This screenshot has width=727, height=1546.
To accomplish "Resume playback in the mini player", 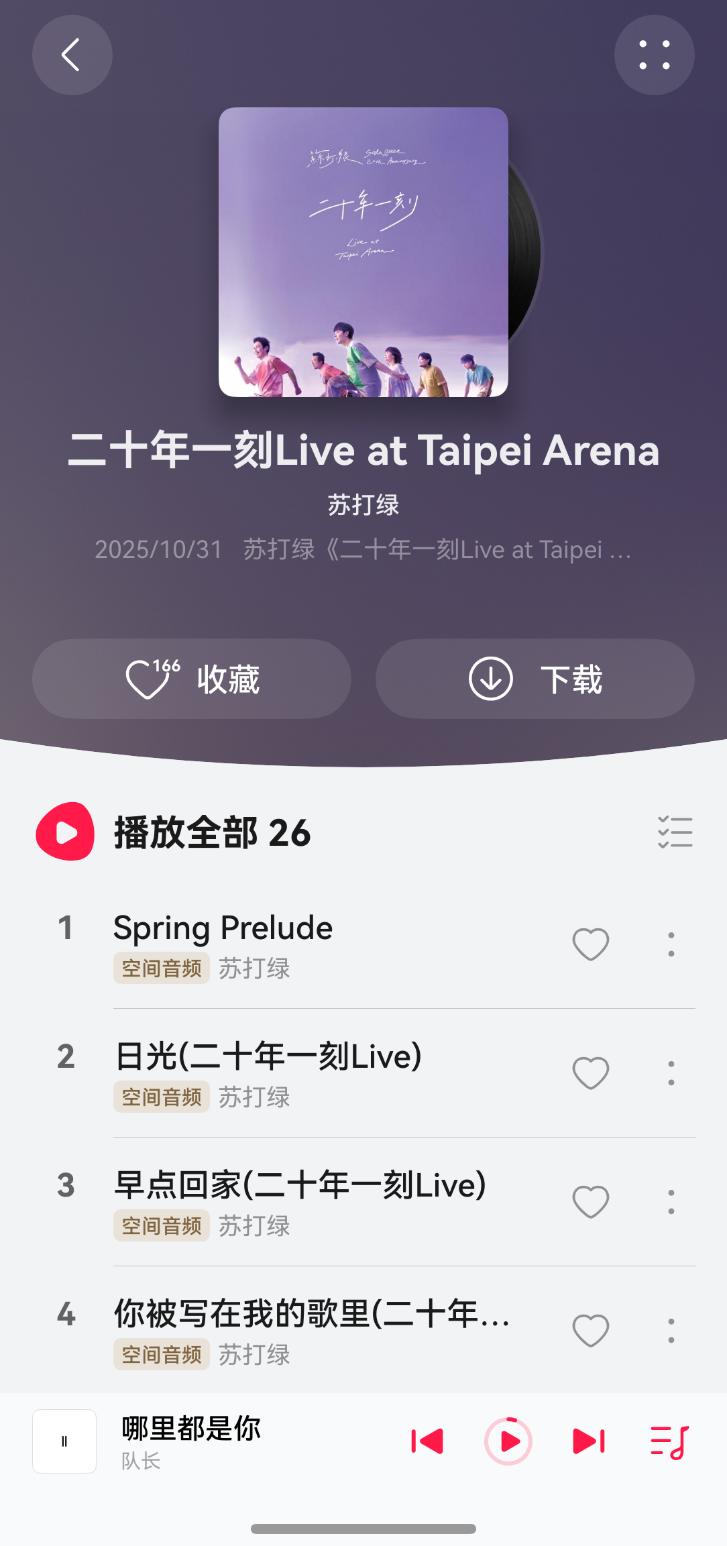I will pos(508,1441).
